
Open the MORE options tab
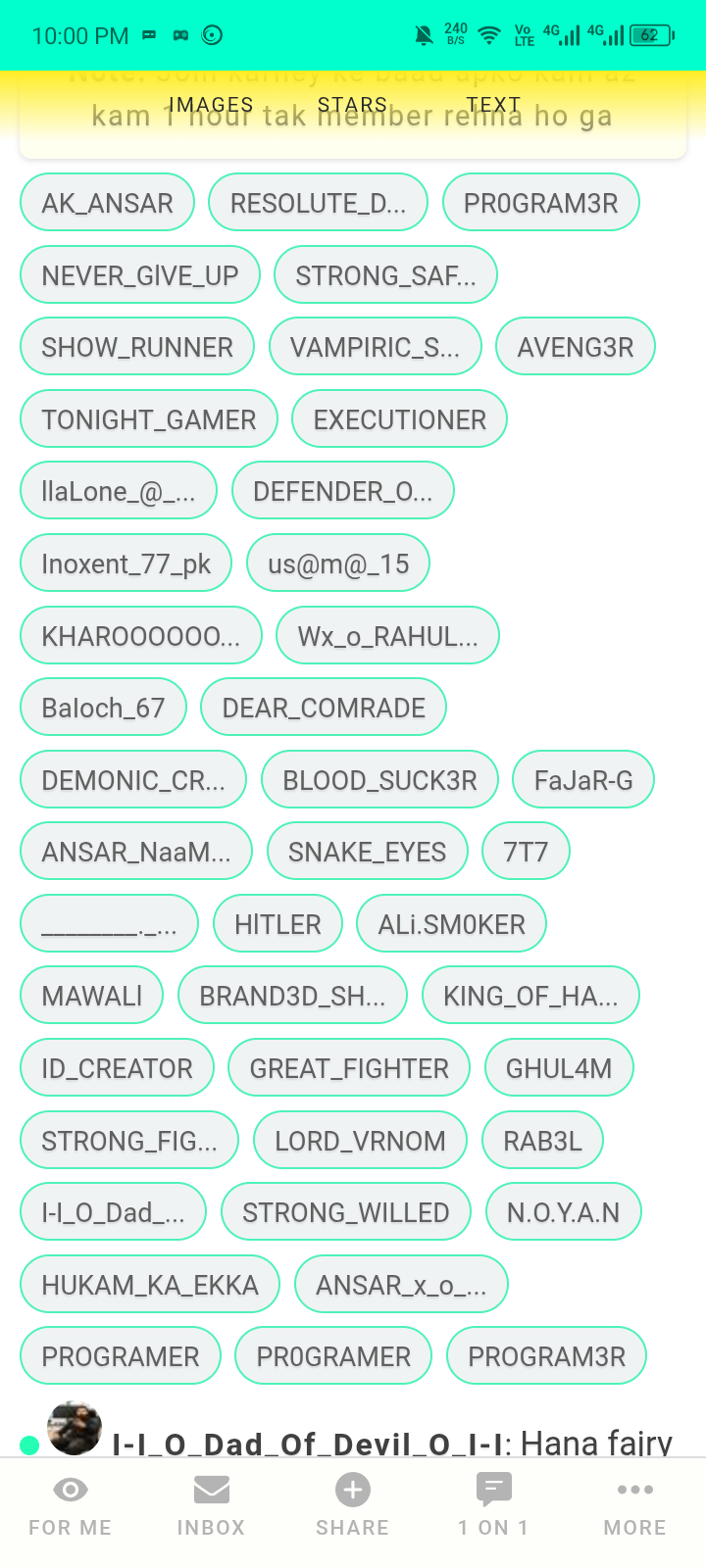click(635, 1506)
